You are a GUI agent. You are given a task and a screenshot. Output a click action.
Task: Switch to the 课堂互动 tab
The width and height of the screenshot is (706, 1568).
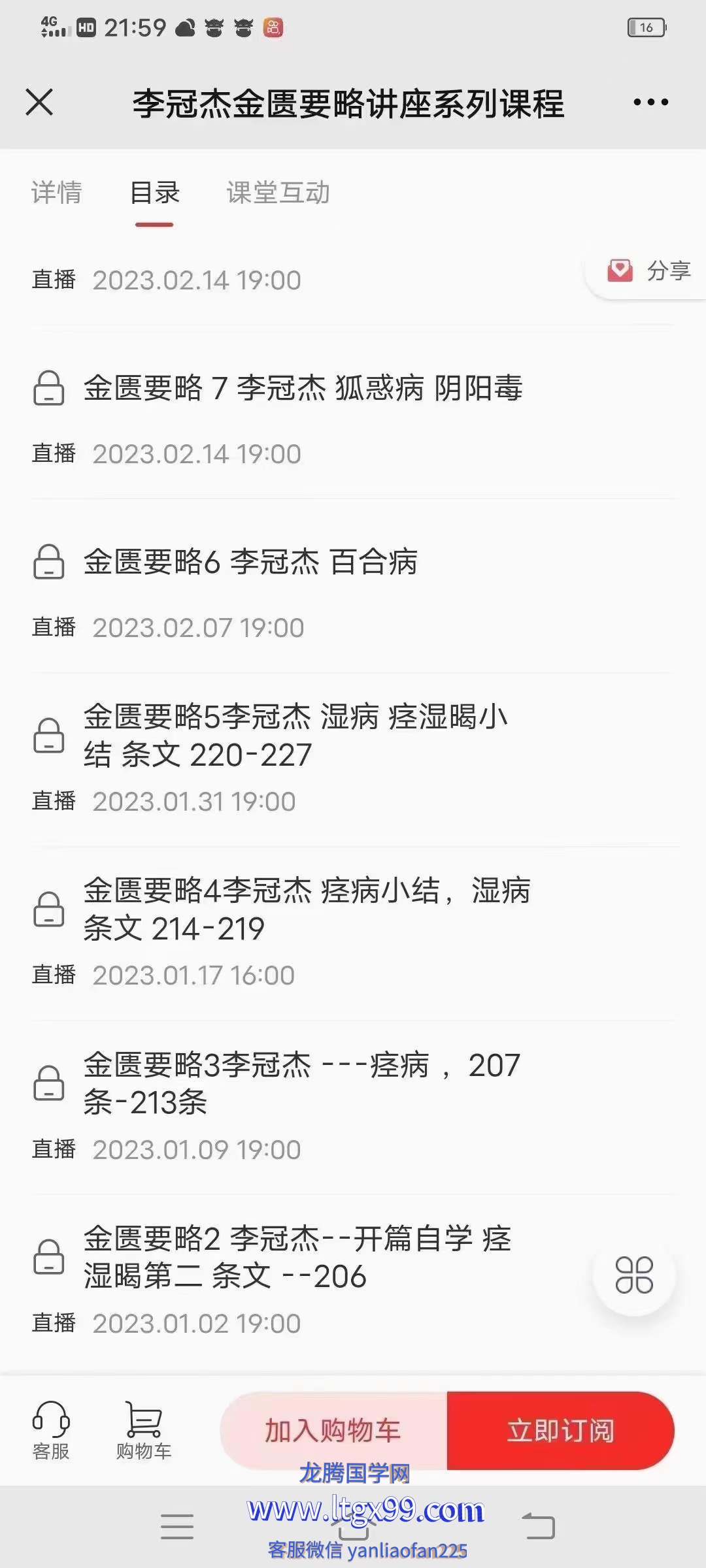[x=278, y=193]
